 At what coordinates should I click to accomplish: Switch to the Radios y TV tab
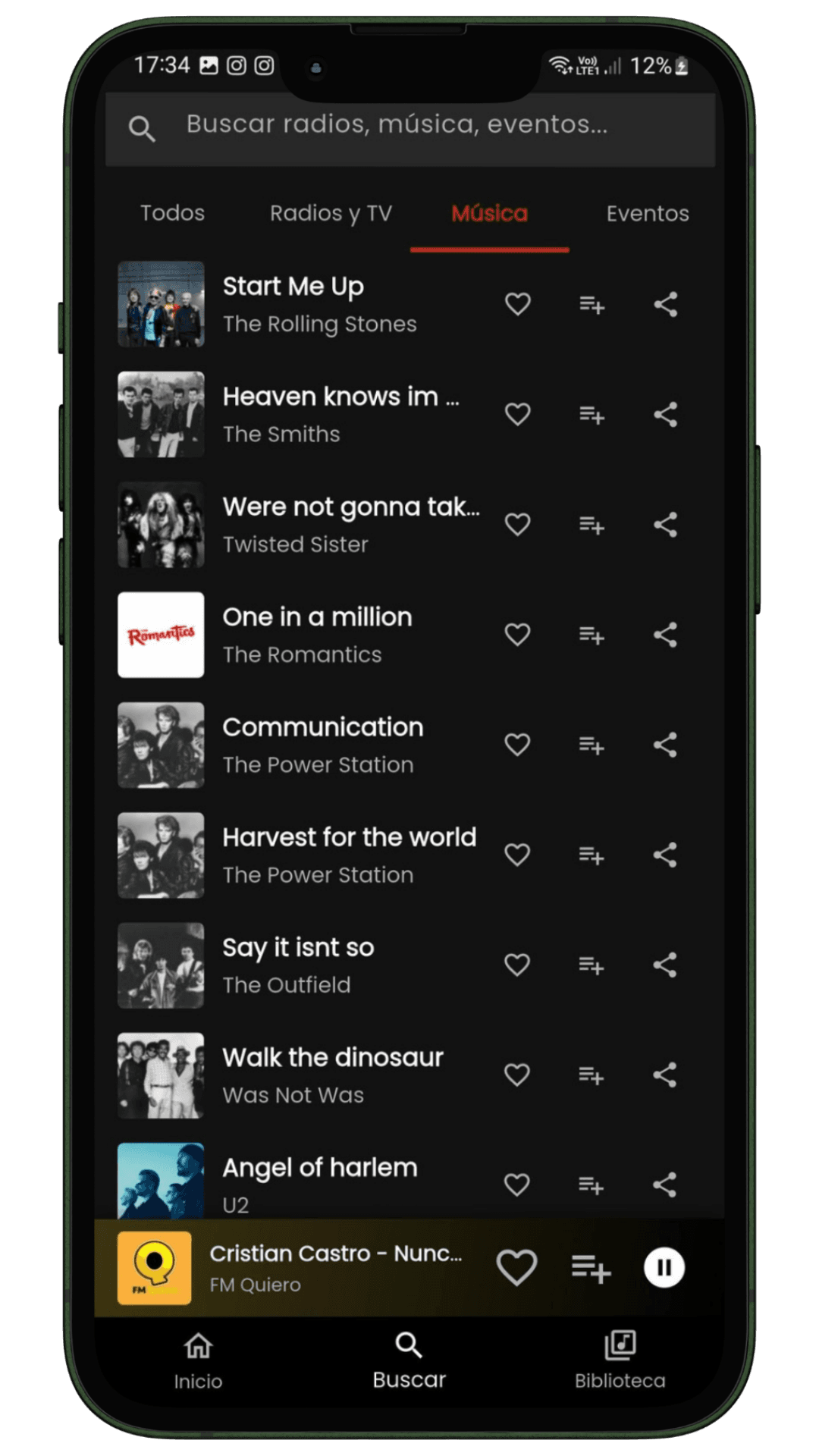point(331,213)
